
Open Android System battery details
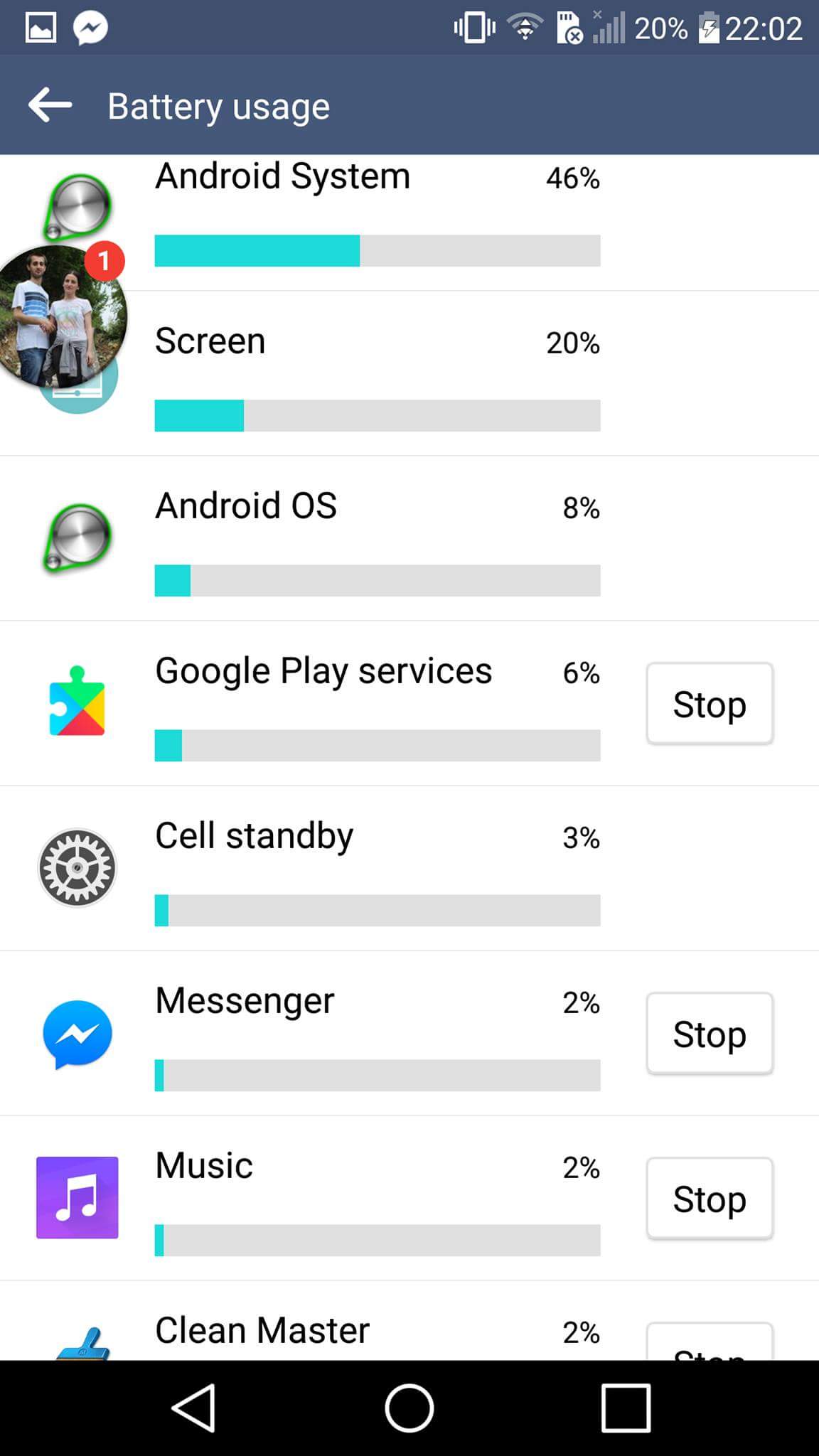pos(377,213)
